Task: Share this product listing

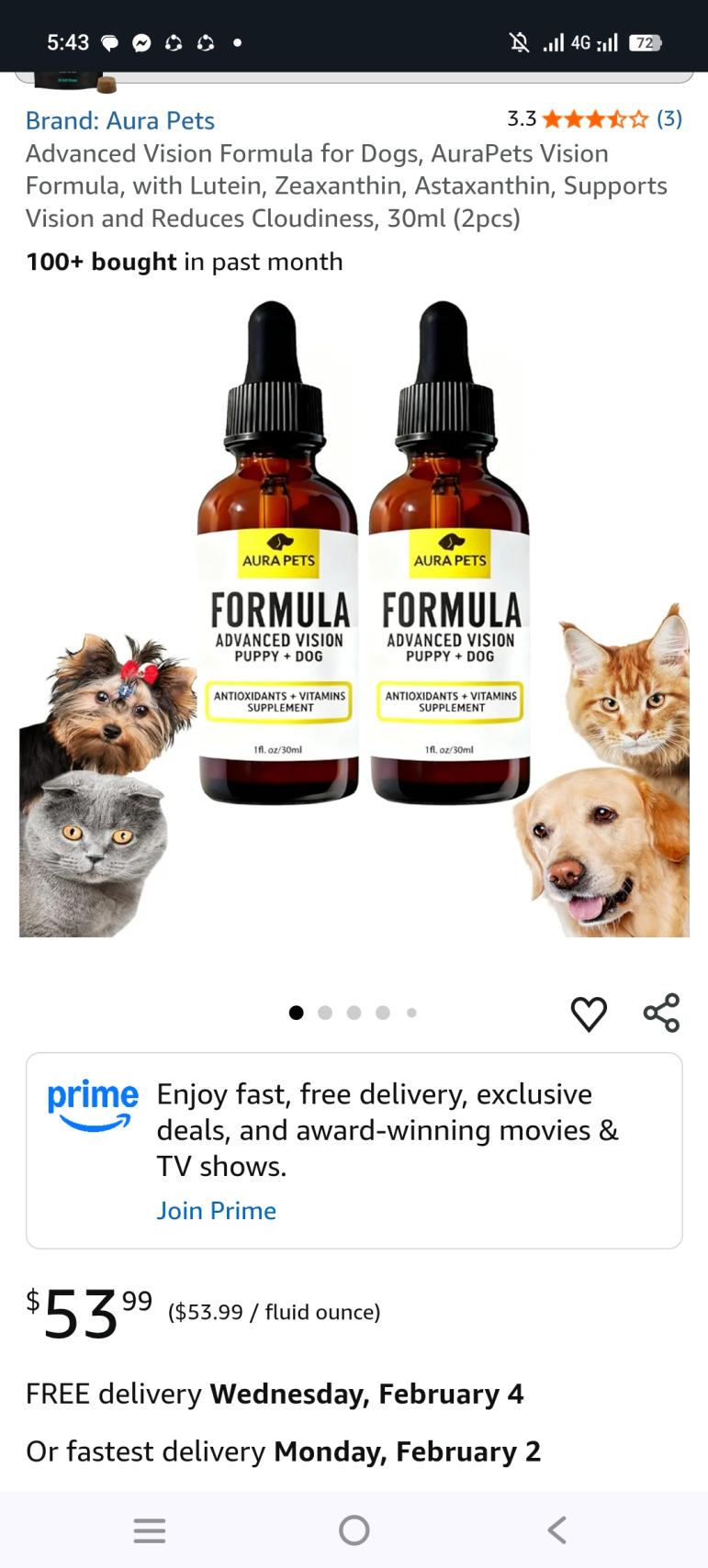Action: (x=661, y=1013)
